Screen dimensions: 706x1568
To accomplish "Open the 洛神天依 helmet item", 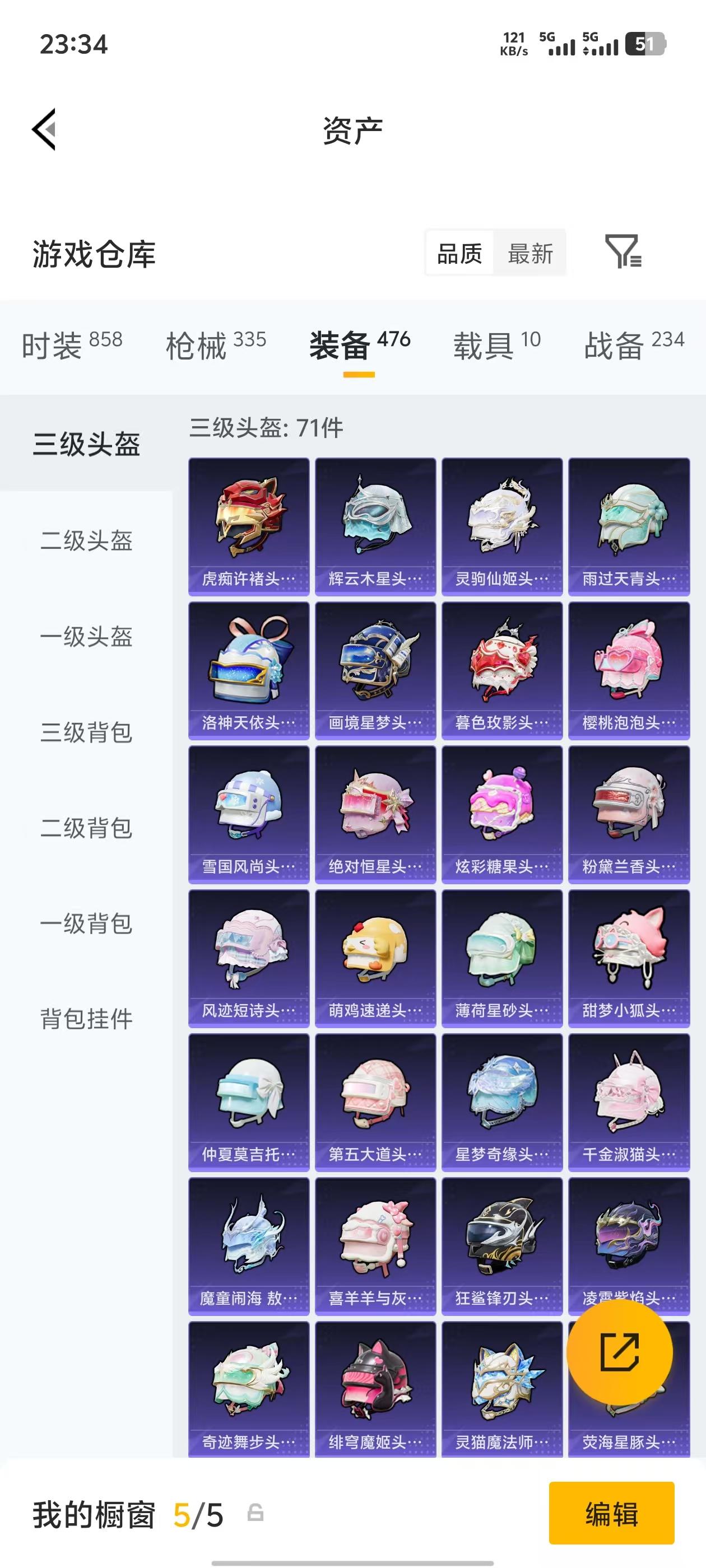I will [x=249, y=670].
